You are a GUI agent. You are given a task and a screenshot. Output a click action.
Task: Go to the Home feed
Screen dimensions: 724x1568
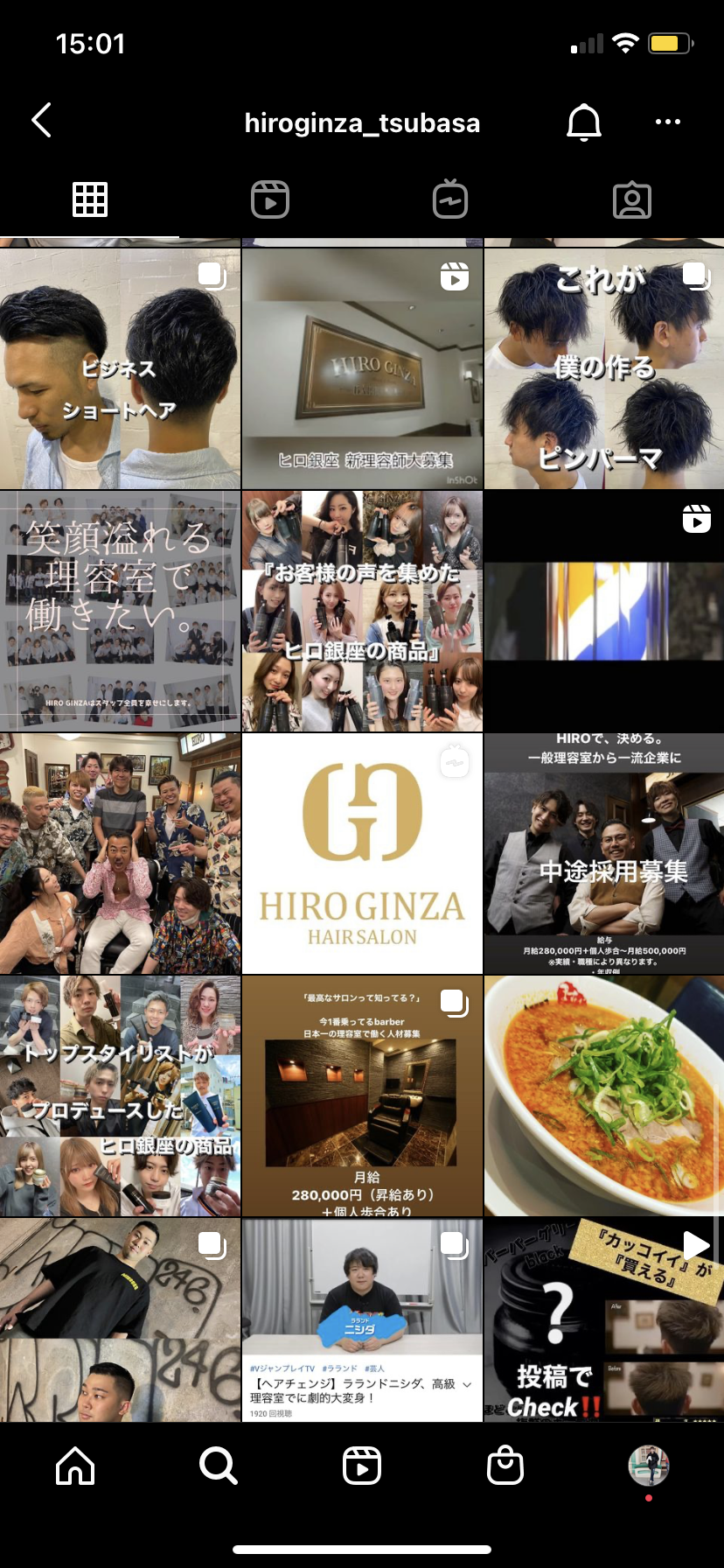pyautogui.click(x=75, y=1465)
